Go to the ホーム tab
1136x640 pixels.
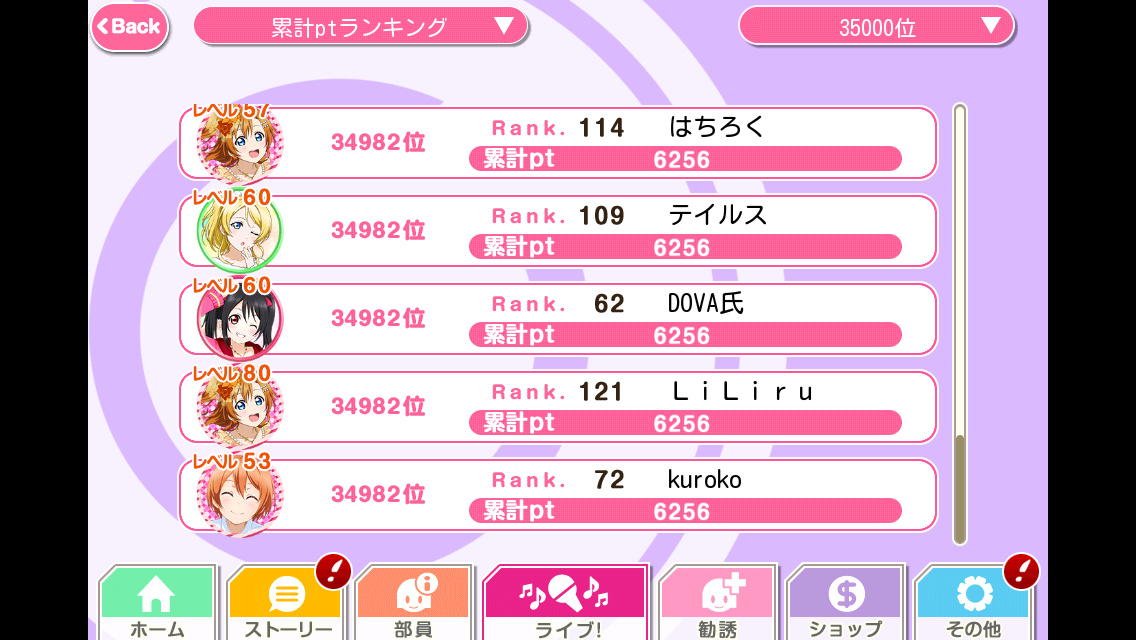point(157,604)
